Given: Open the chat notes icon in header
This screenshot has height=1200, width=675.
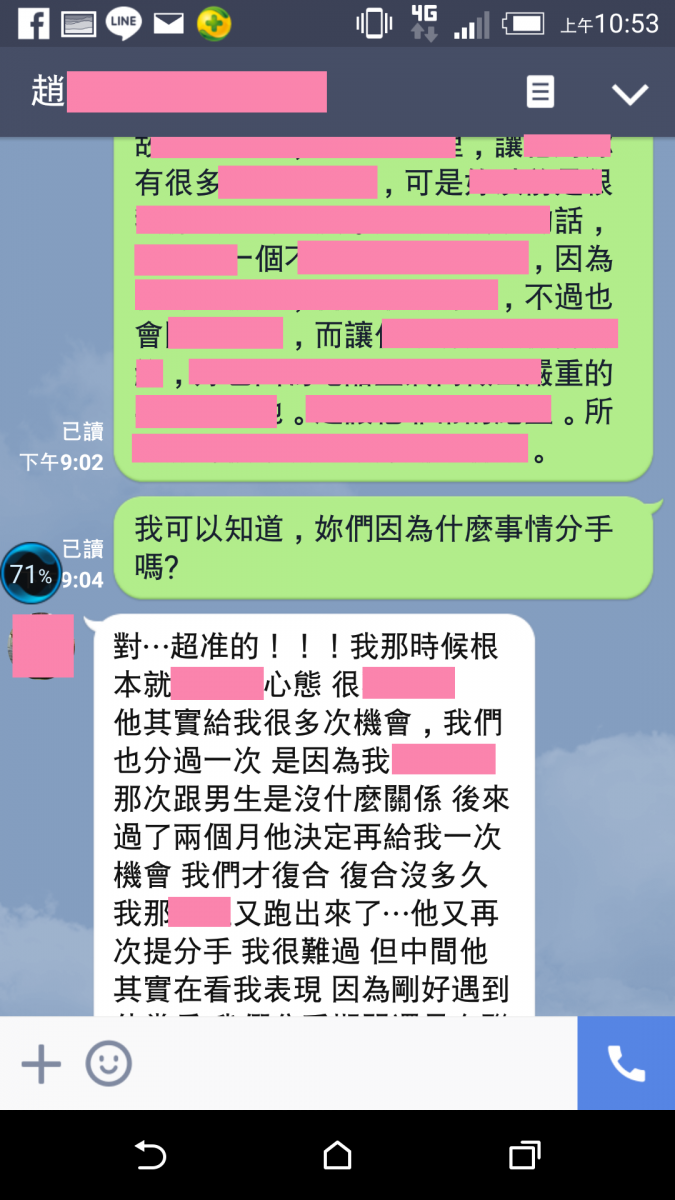Looking at the screenshot, I should pyautogui.click(x=540, y=93).
